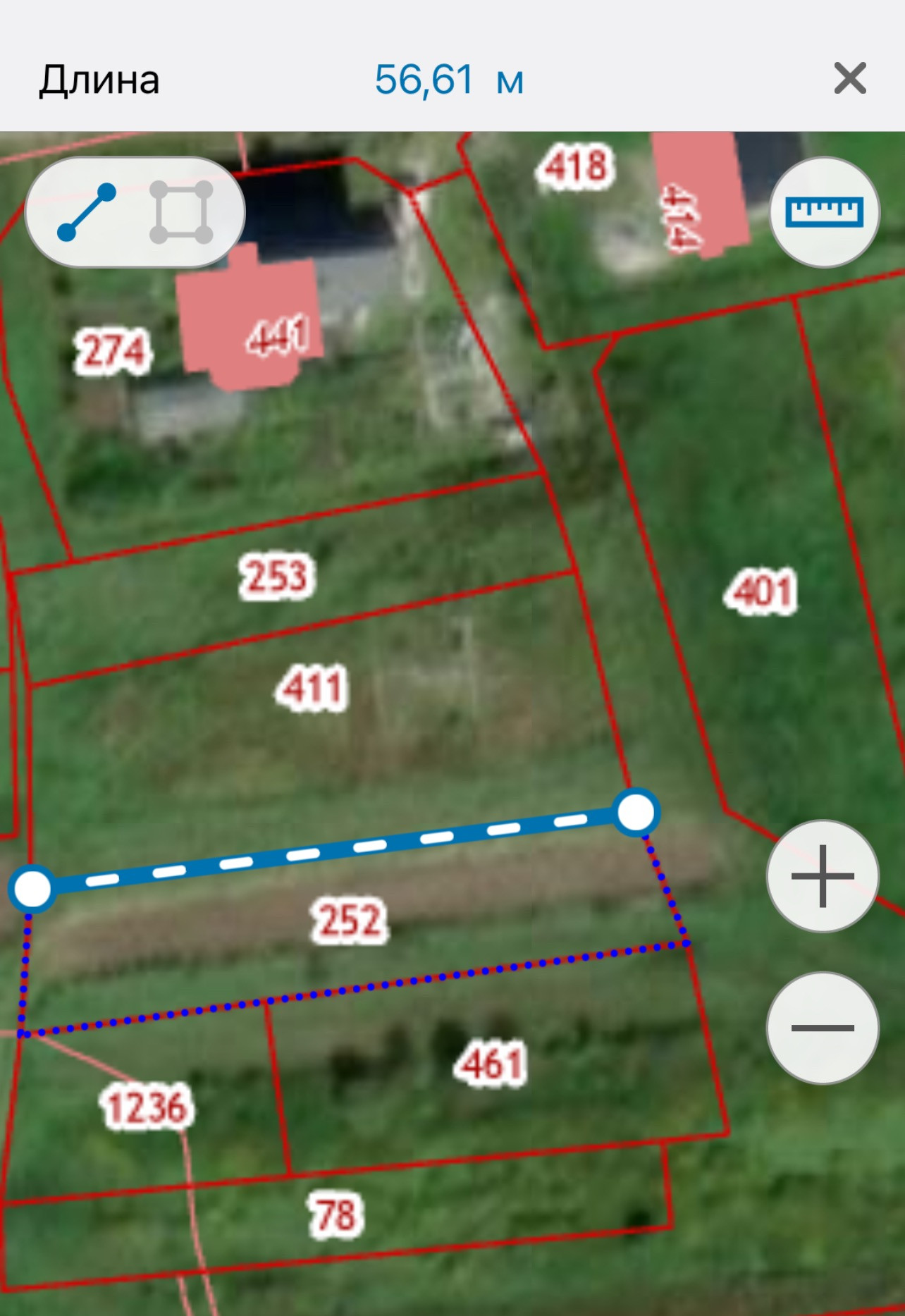
Task: Toggle the ruler measurement tool
Action: coord(824,212)
